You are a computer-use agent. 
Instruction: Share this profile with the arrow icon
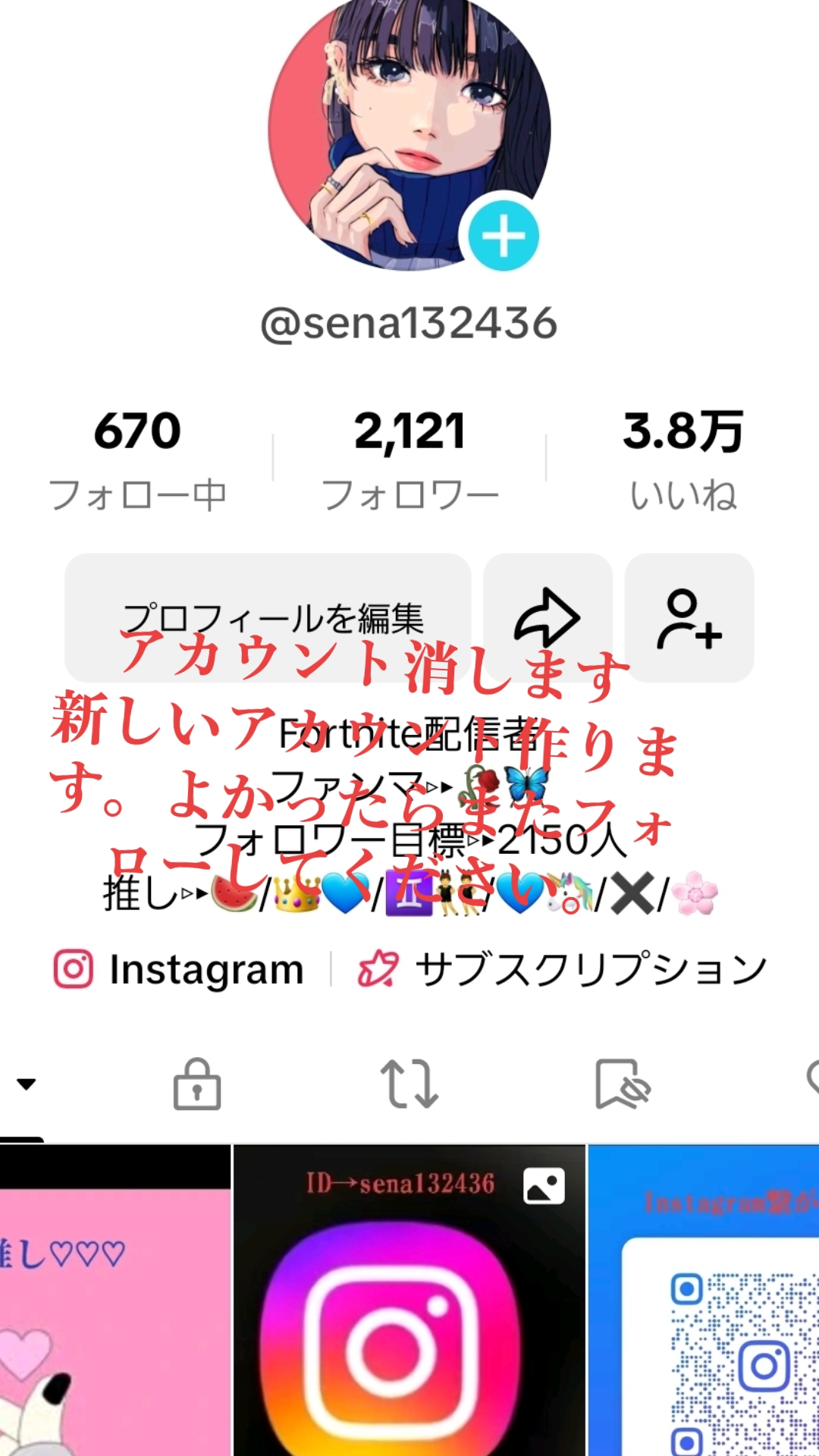click(548, 617)
